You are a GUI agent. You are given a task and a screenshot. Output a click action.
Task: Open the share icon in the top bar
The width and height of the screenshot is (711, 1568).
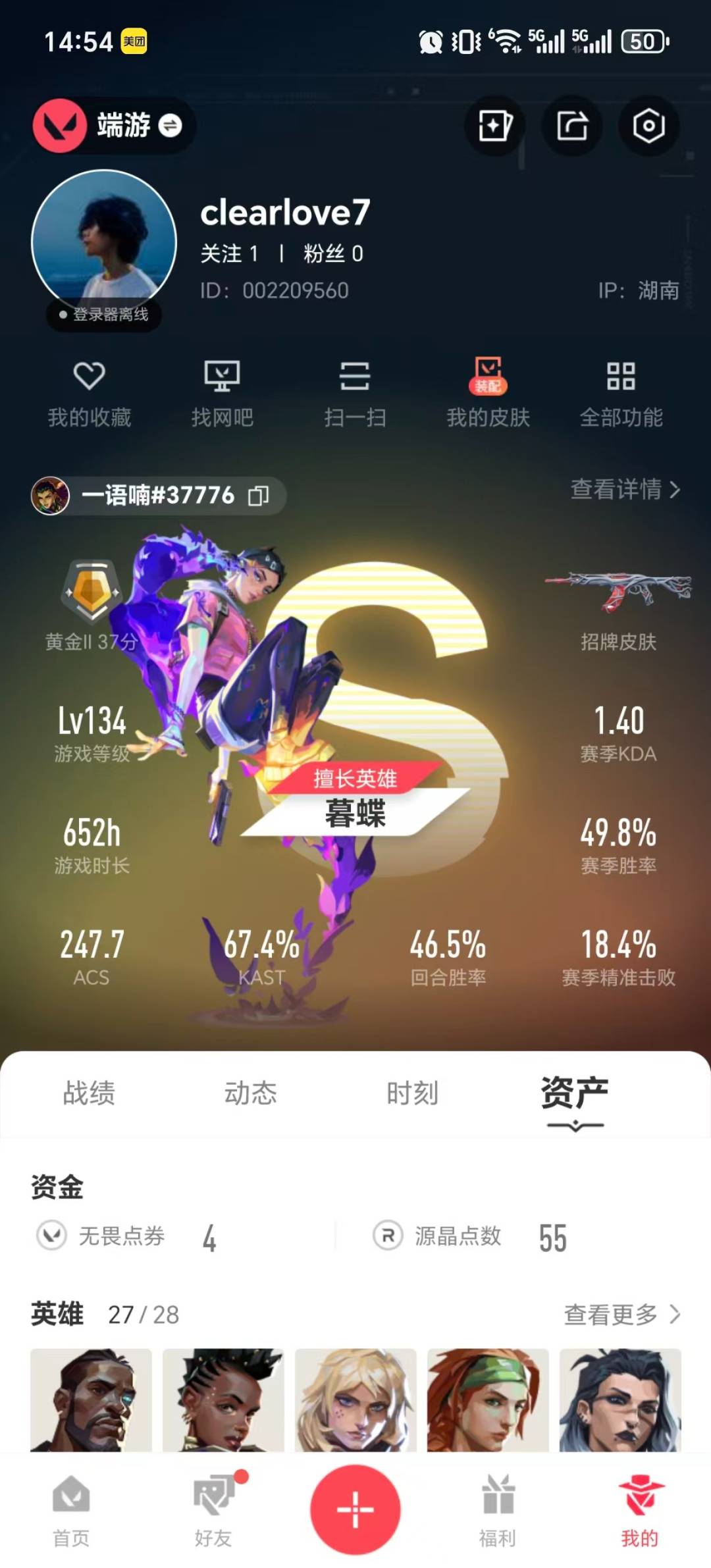tap(571, 126)
